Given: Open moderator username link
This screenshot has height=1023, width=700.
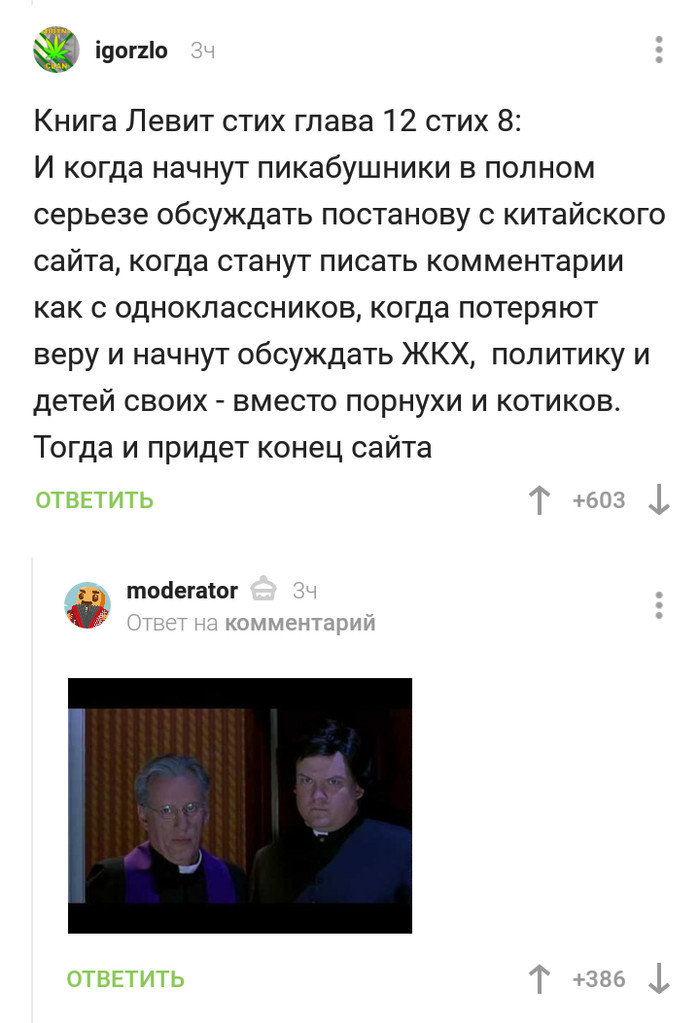Looking at the screenshot, I should click(x=182, y=591).
